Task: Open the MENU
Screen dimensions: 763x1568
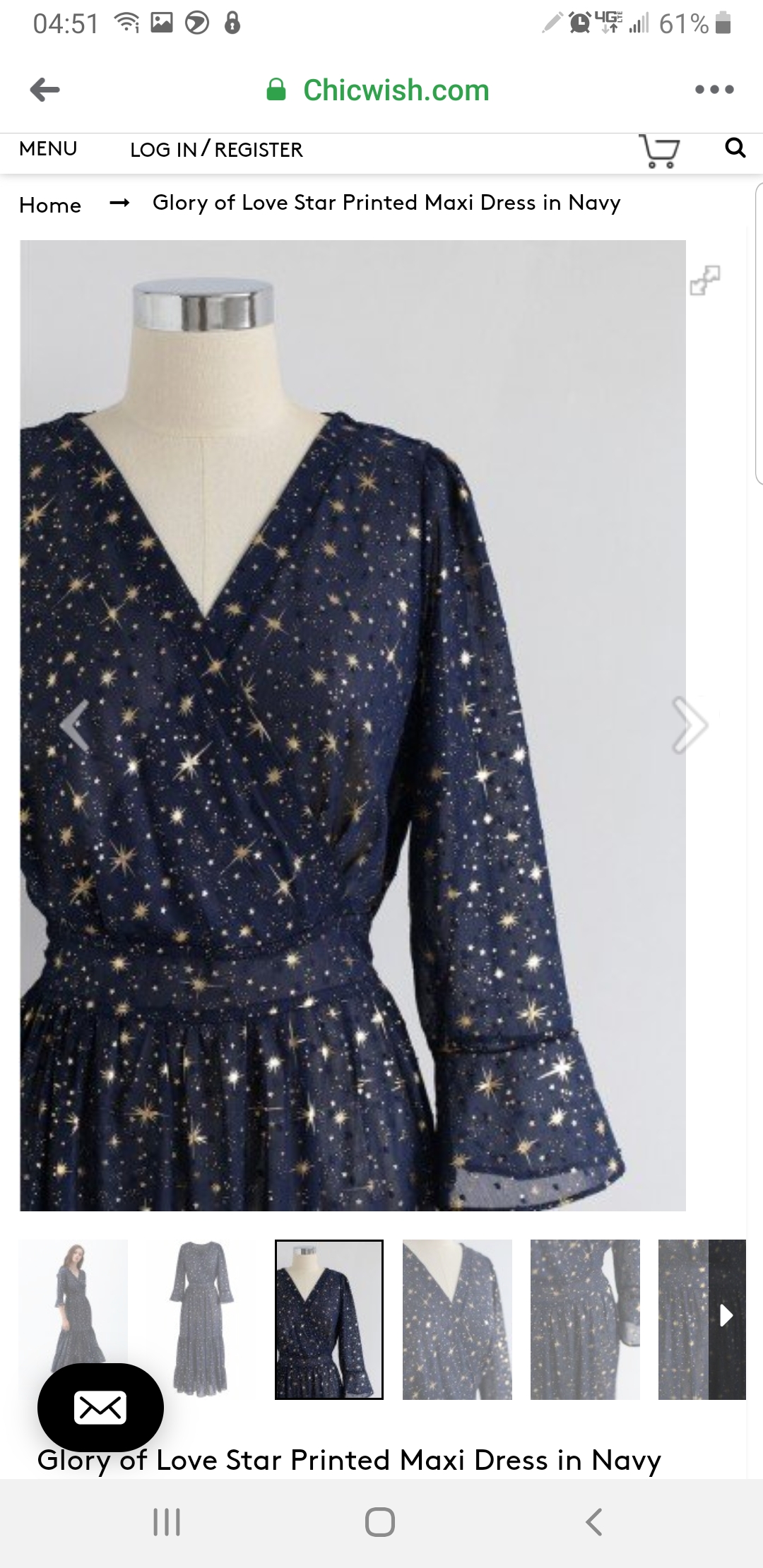Action: point(48,149)
